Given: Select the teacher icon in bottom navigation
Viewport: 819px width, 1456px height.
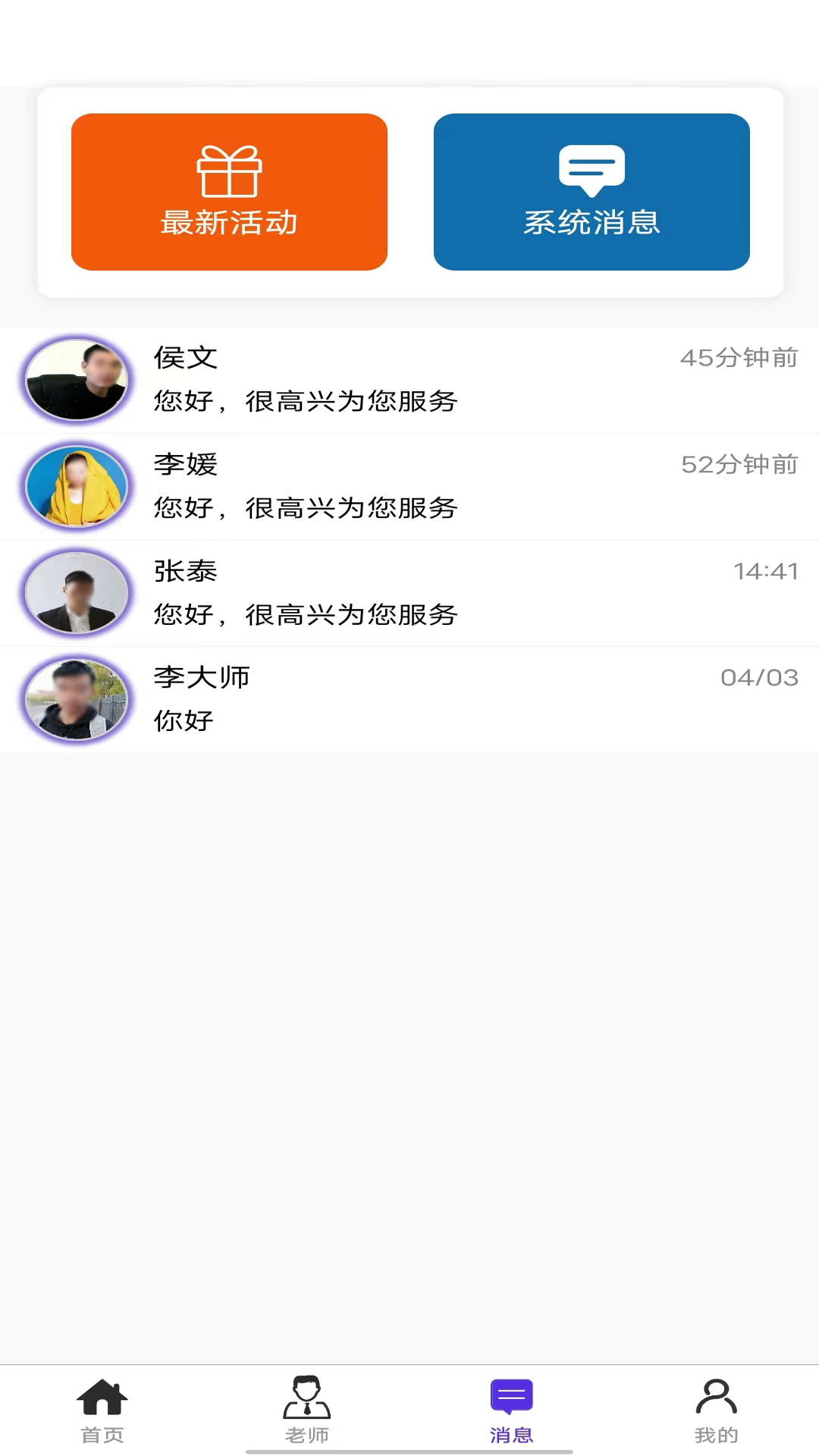Looking at the screenshot, I should 306,1407.
